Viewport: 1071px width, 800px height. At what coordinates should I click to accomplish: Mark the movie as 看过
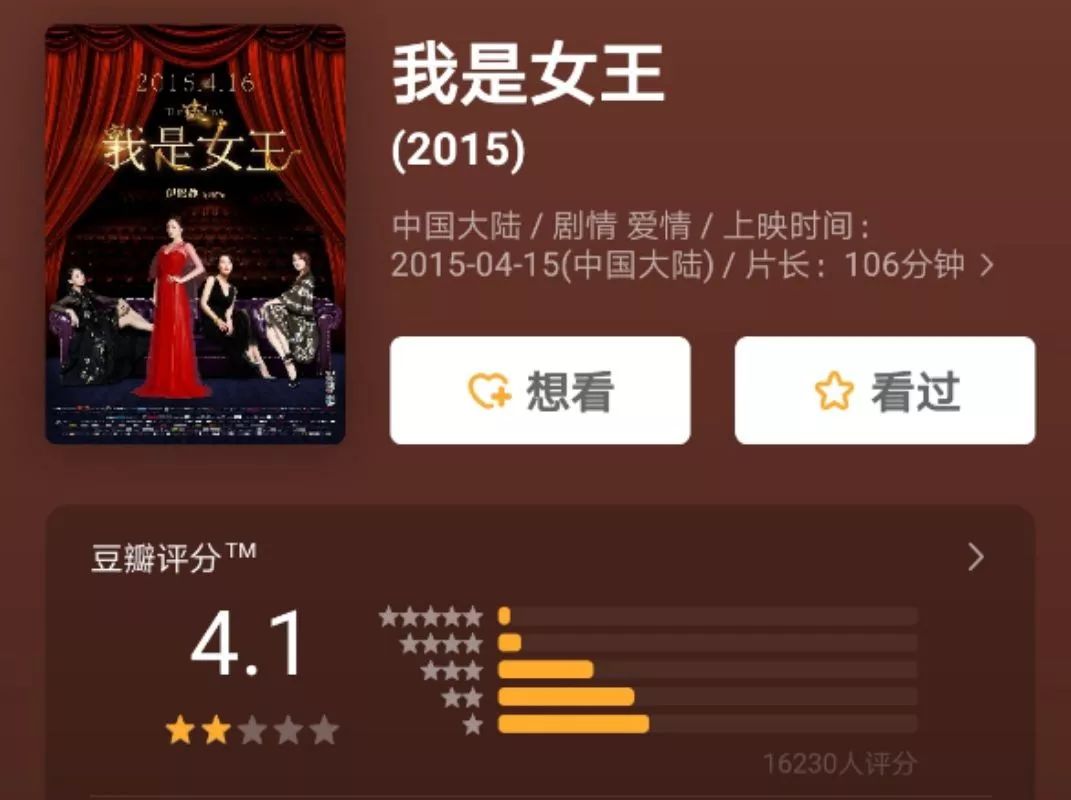click(885, 391)
